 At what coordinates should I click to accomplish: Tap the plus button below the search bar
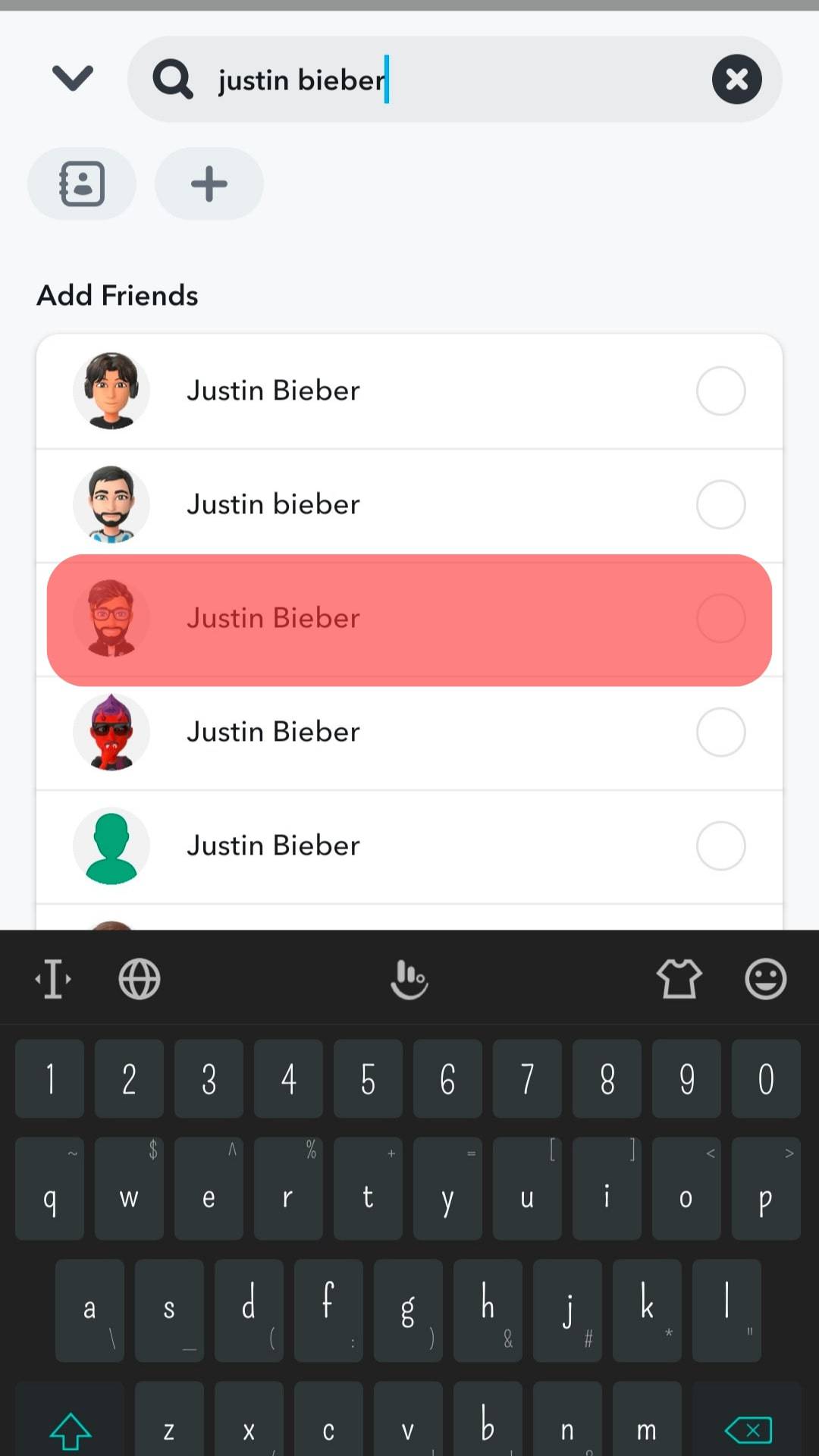209,184
